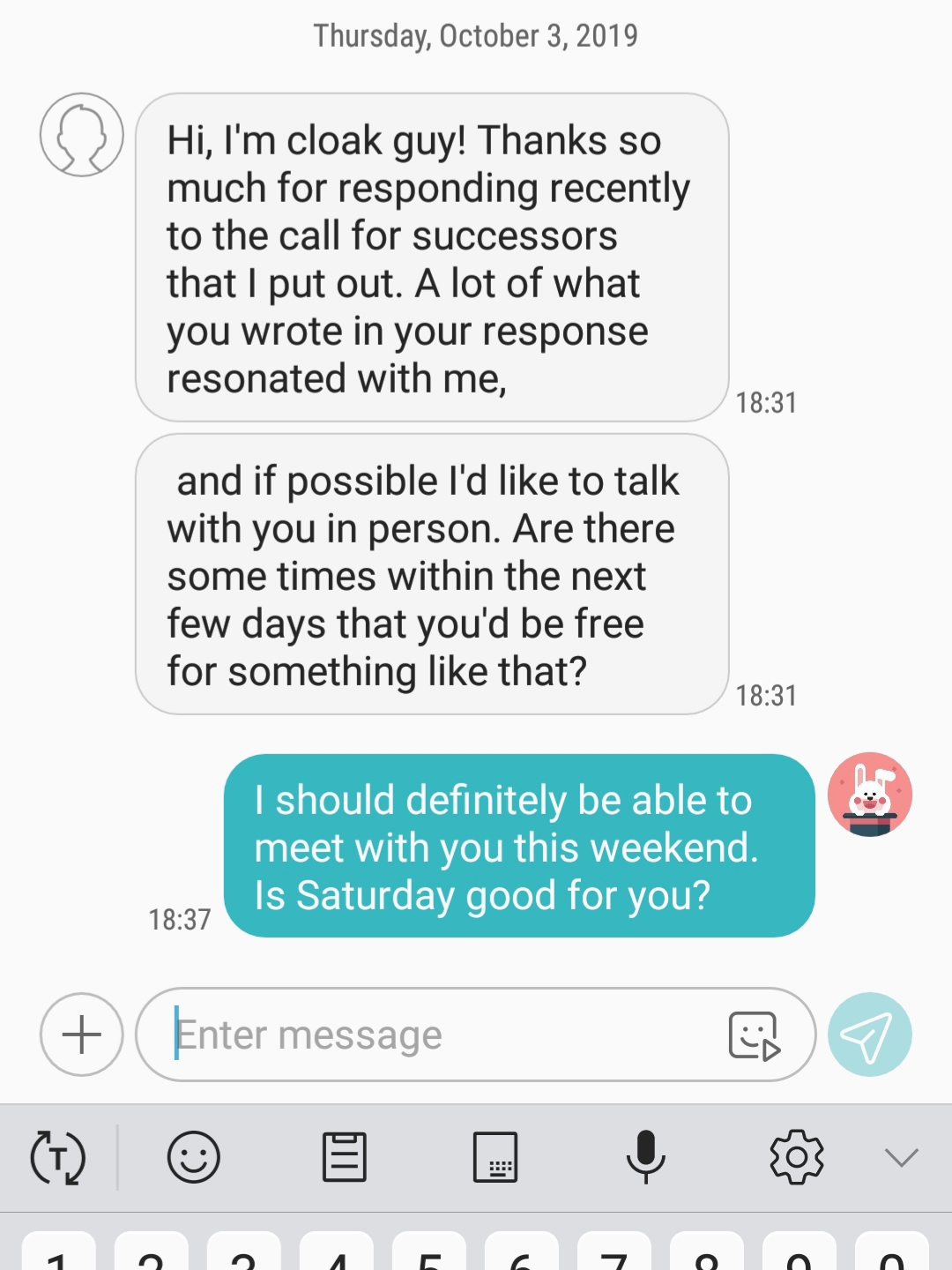Open the keyboard settings gear
952x1270 pixels.
point(797,1157)
